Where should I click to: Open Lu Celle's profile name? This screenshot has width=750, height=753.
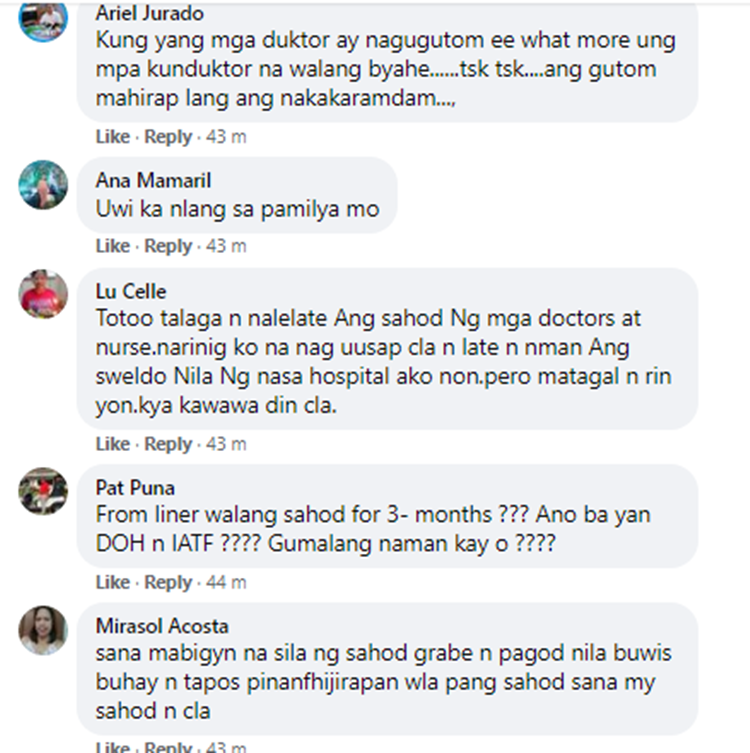tap(131, 292)
